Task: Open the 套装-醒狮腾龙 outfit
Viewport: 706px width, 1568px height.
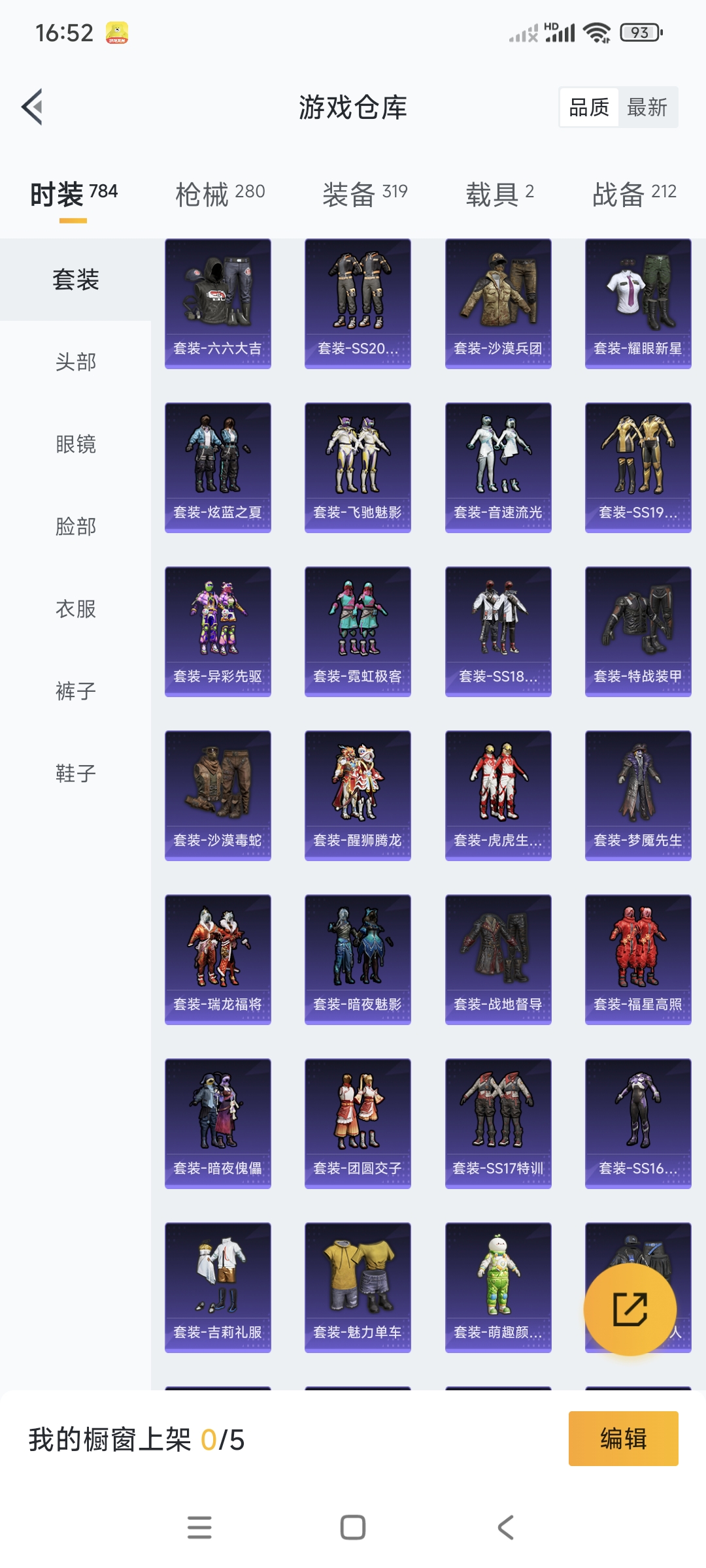Action: [358, 795]
